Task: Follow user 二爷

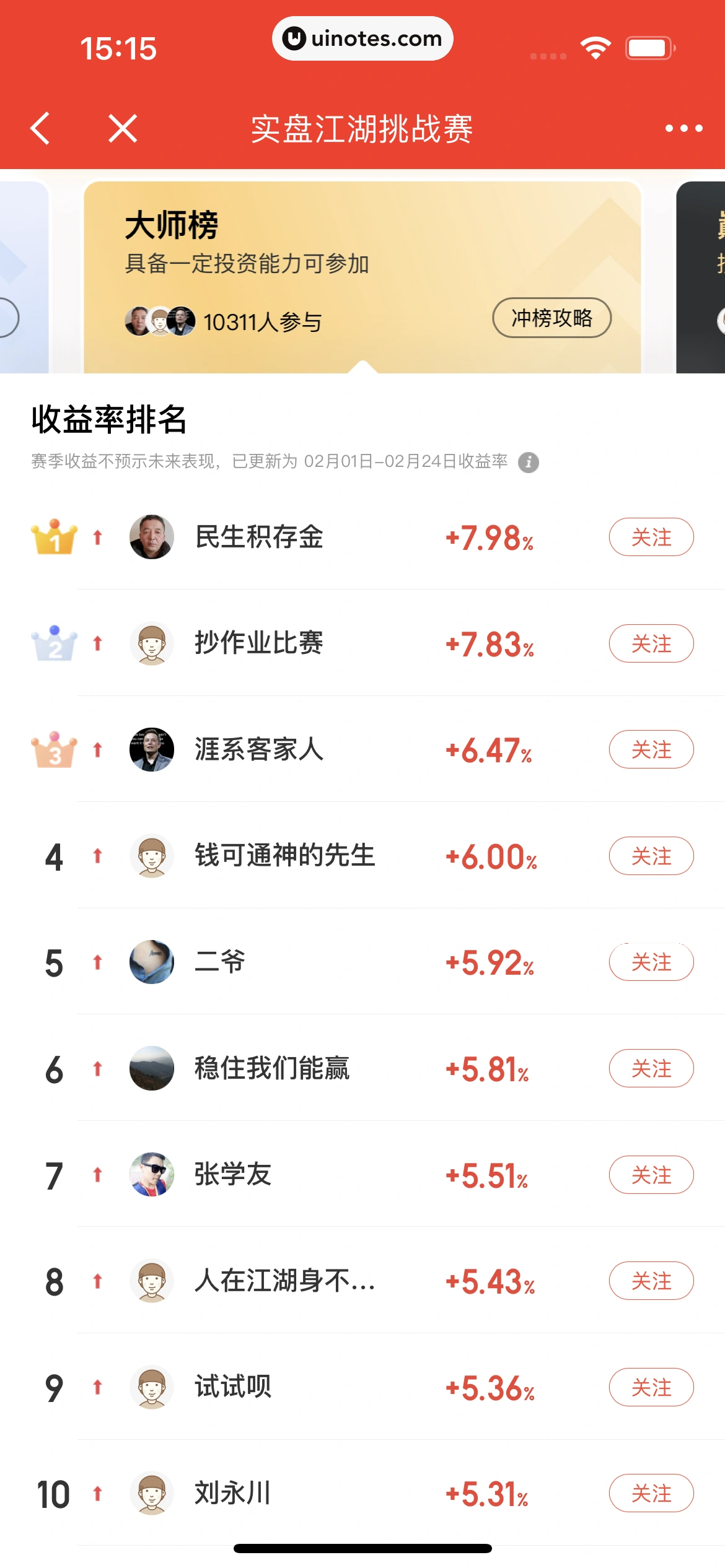Action: pos(651,962)
